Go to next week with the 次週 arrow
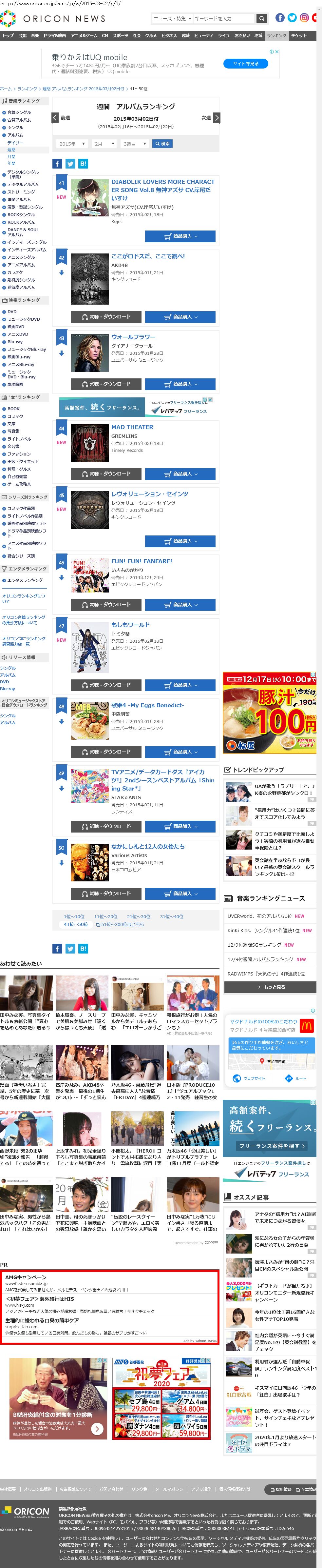 click(x=216, y=118)
